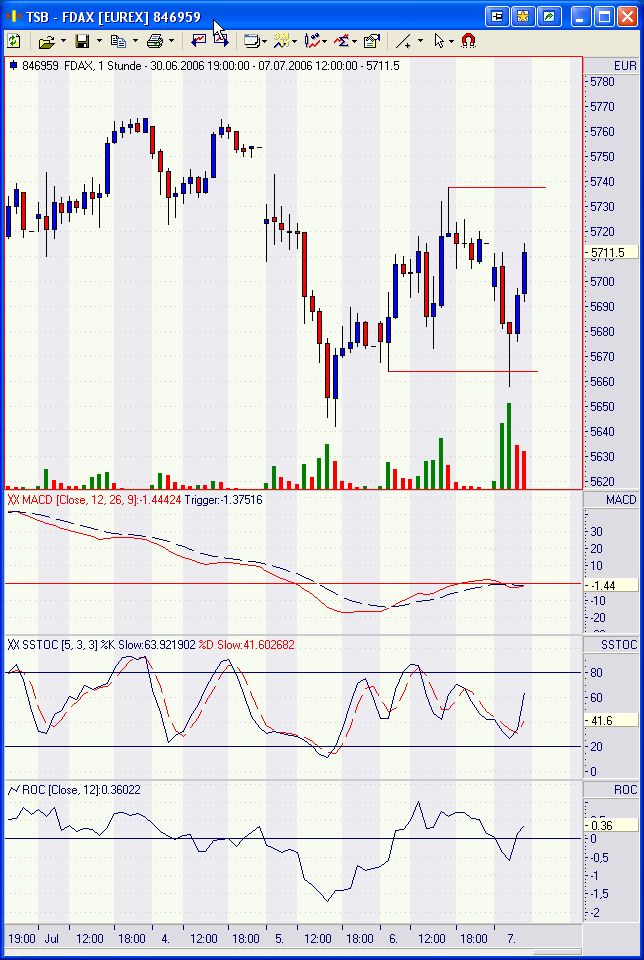Print the chart with the printer icon
Image resolution: width=644 pixels, height=960 pixels.
tap(155, 41)
